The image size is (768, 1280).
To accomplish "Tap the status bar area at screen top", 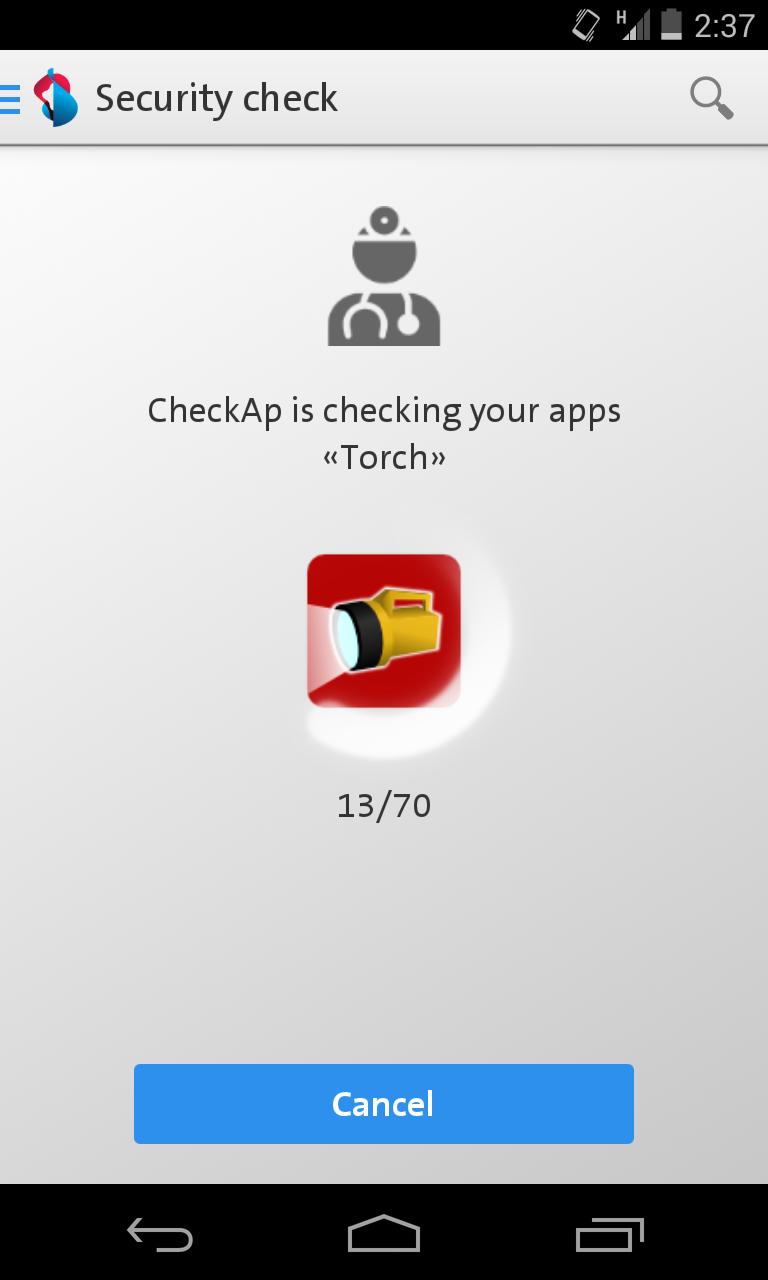I will (384, 24).
